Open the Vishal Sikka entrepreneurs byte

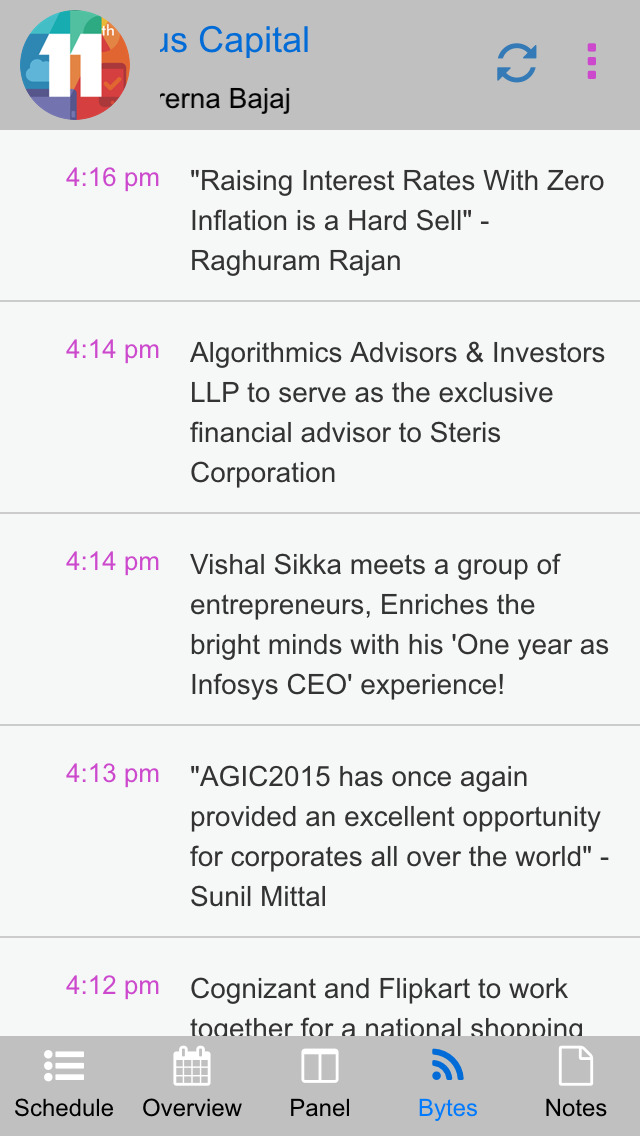pyautogui.click(x=320, y=619)
